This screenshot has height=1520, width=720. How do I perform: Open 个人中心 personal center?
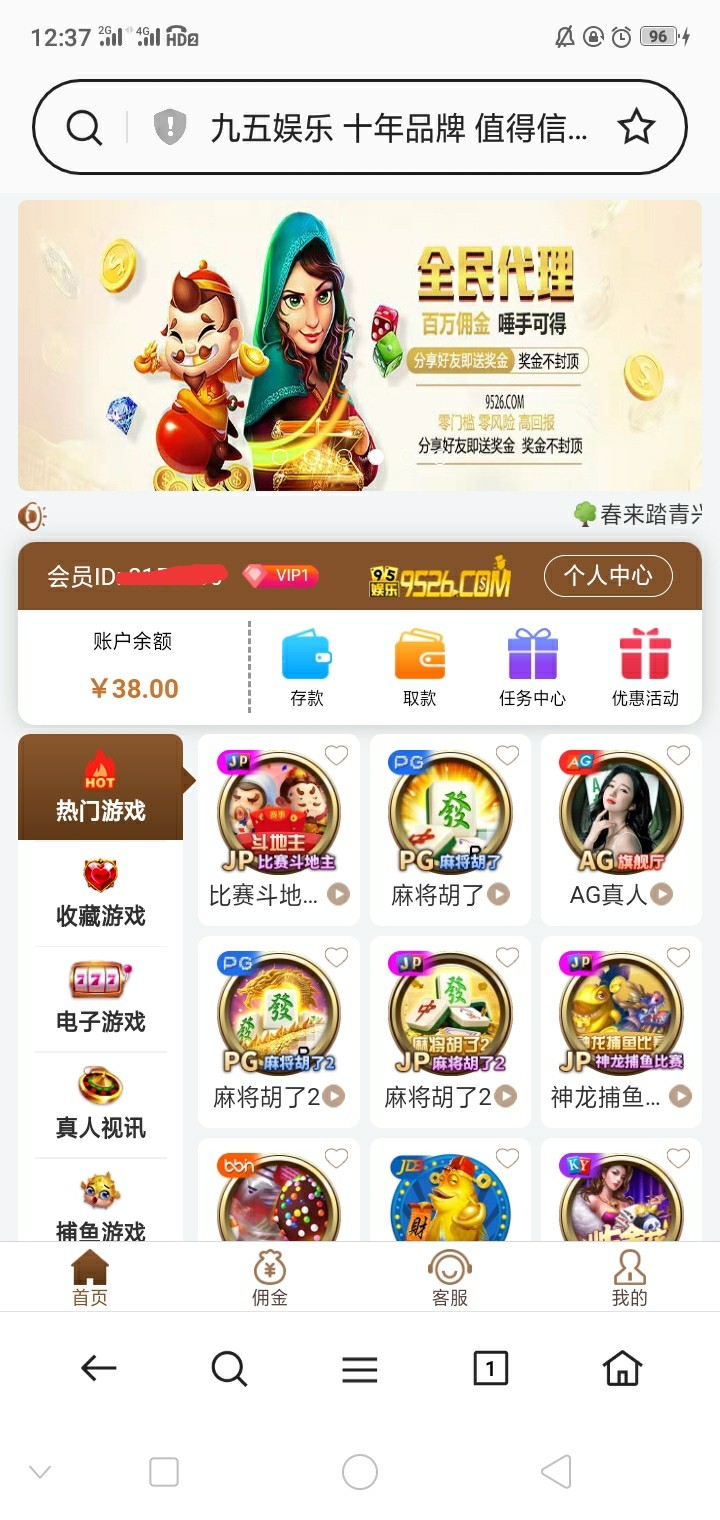click(x=608, y=576)
